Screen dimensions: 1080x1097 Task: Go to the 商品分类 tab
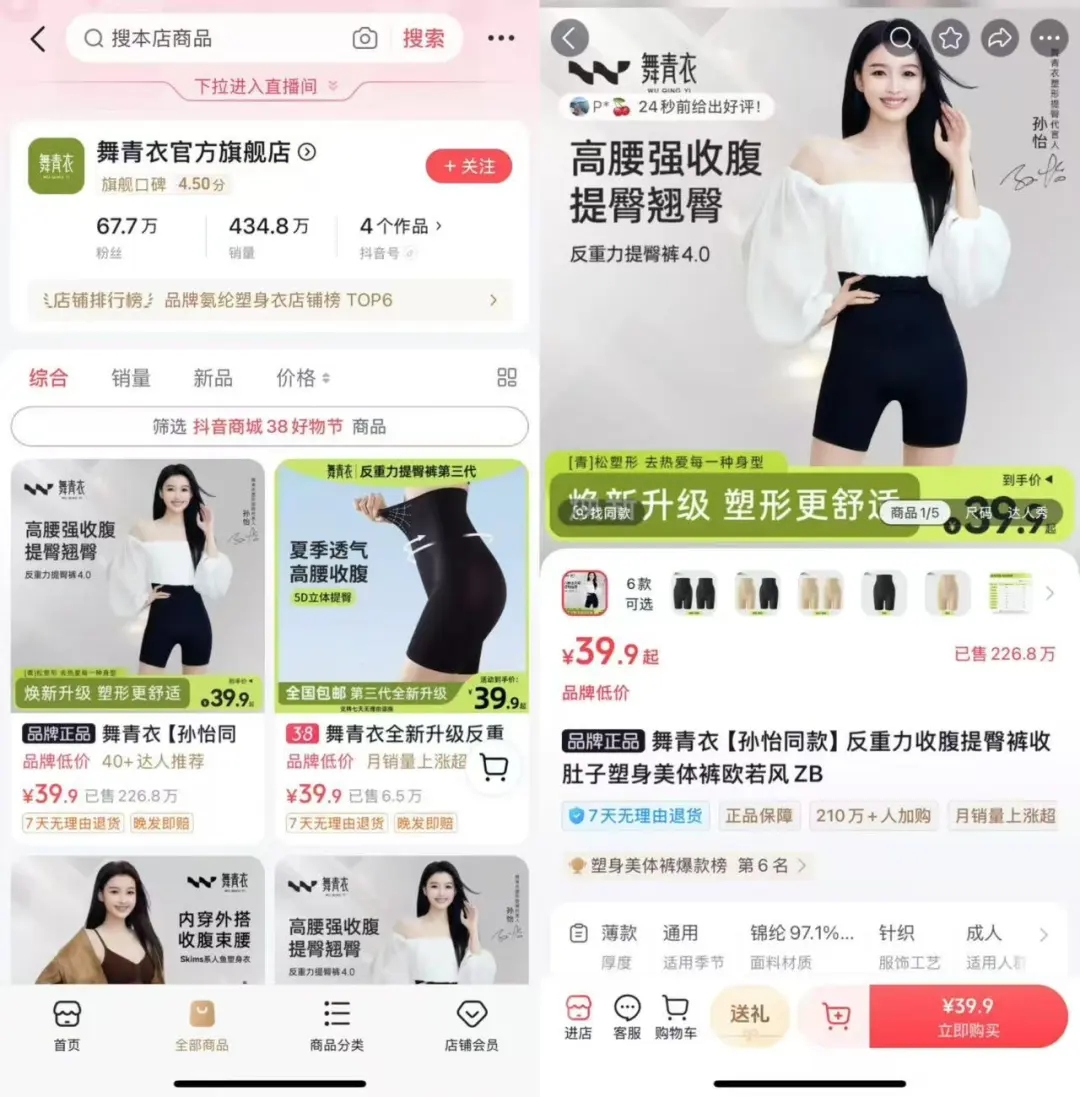[337, 1025]
